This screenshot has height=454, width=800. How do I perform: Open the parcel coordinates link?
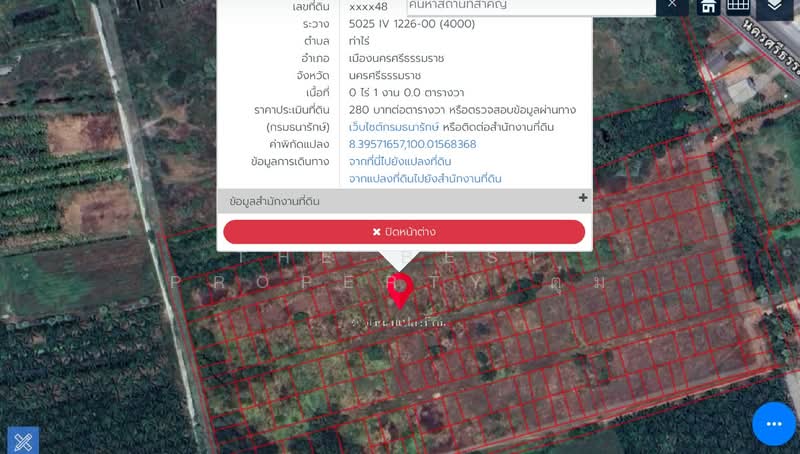[412, 144]
